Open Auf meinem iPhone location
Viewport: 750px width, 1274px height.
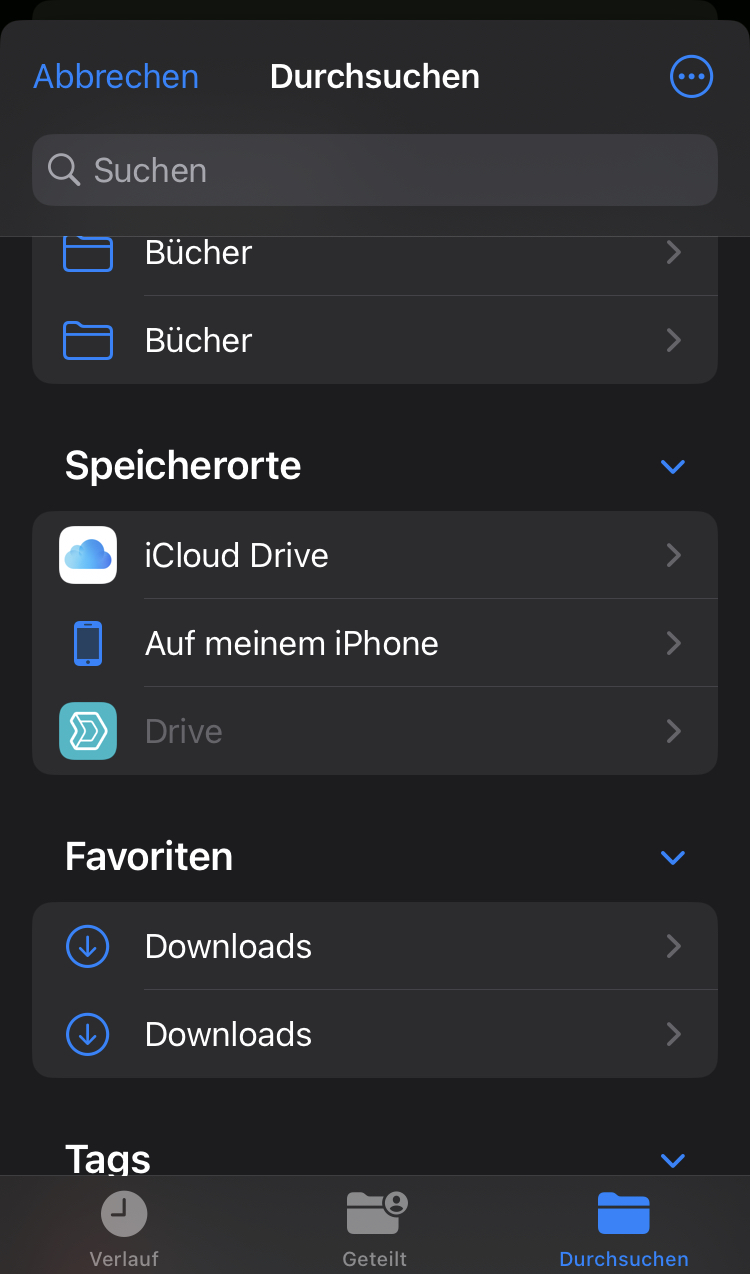(375, 643)
